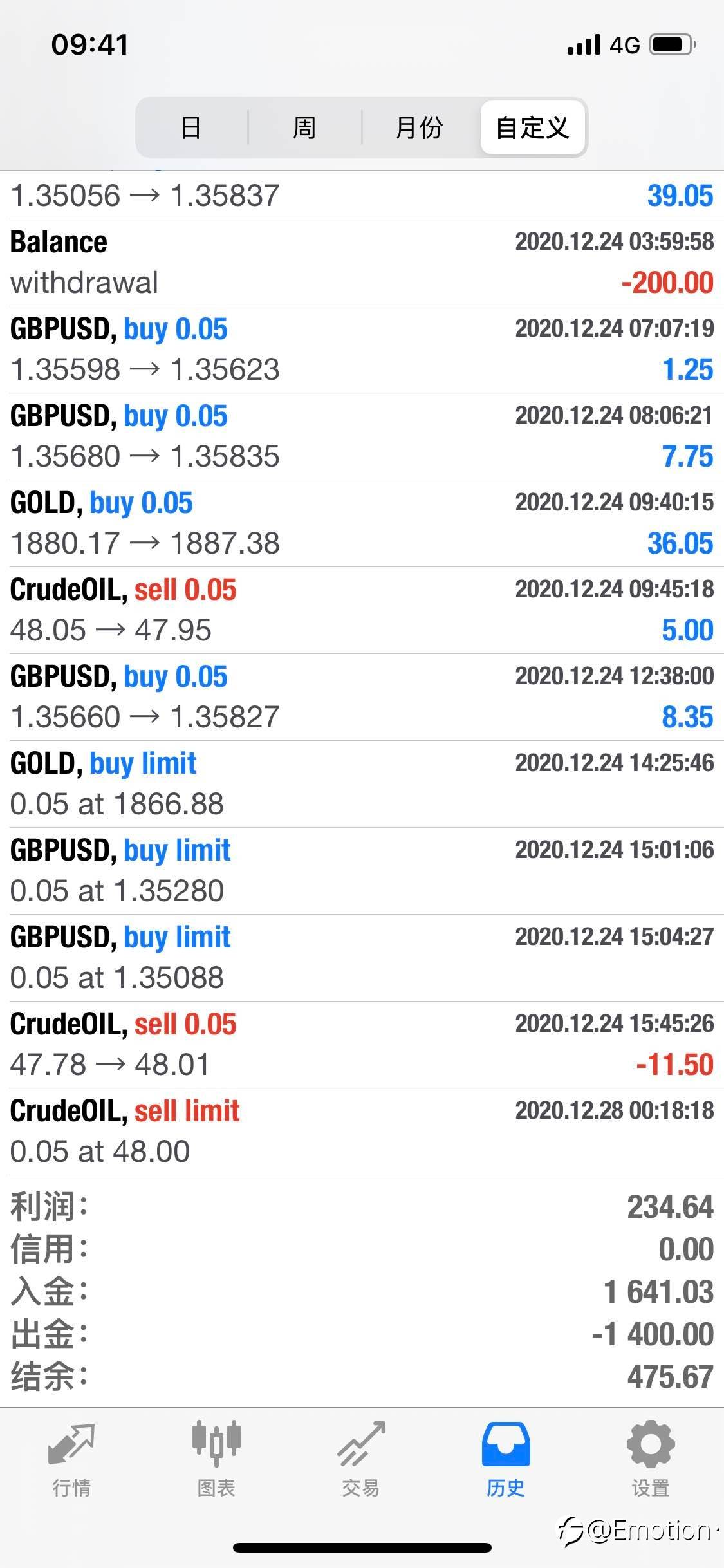
Task: Select the 周 period filter
Action: coord(304,127)
